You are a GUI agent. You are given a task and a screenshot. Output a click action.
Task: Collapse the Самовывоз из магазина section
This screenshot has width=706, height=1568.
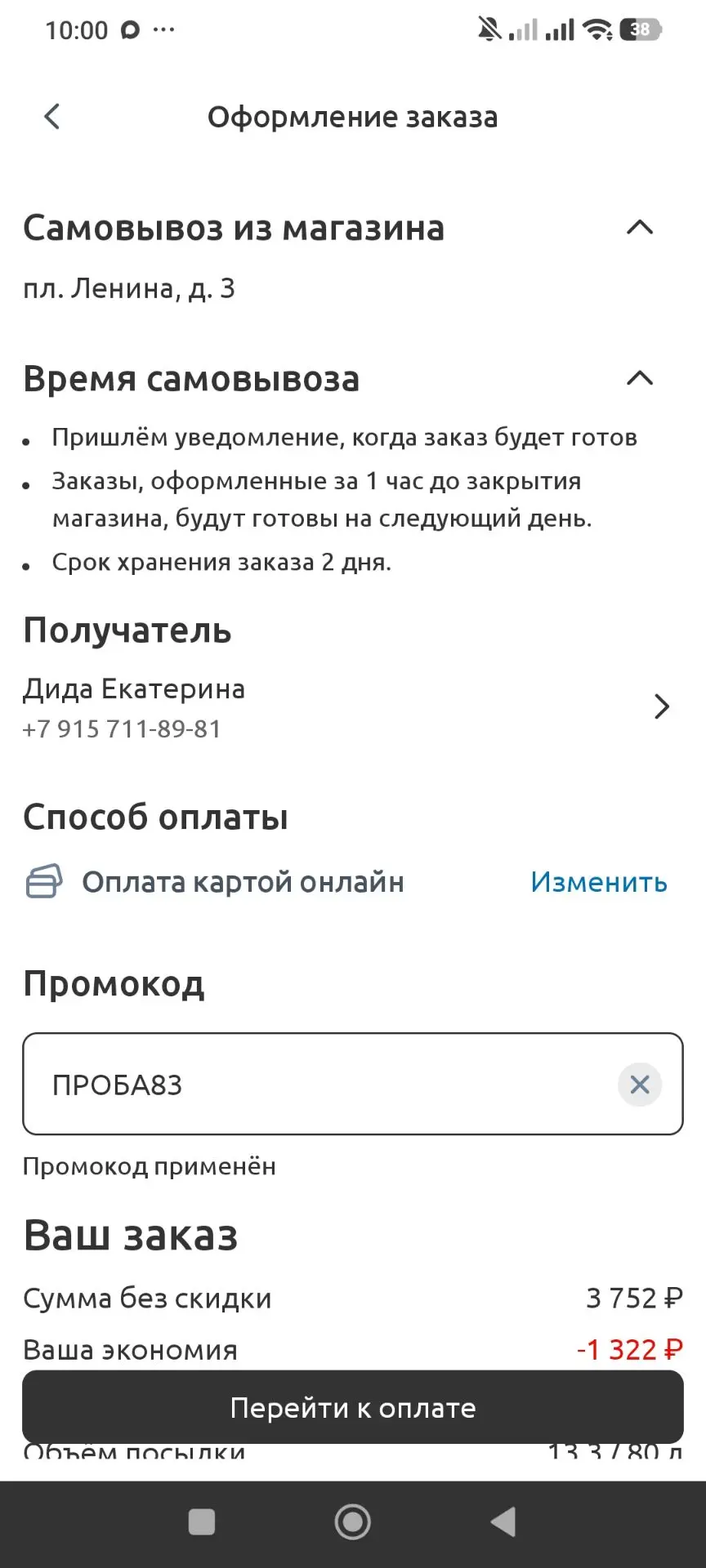640,228
